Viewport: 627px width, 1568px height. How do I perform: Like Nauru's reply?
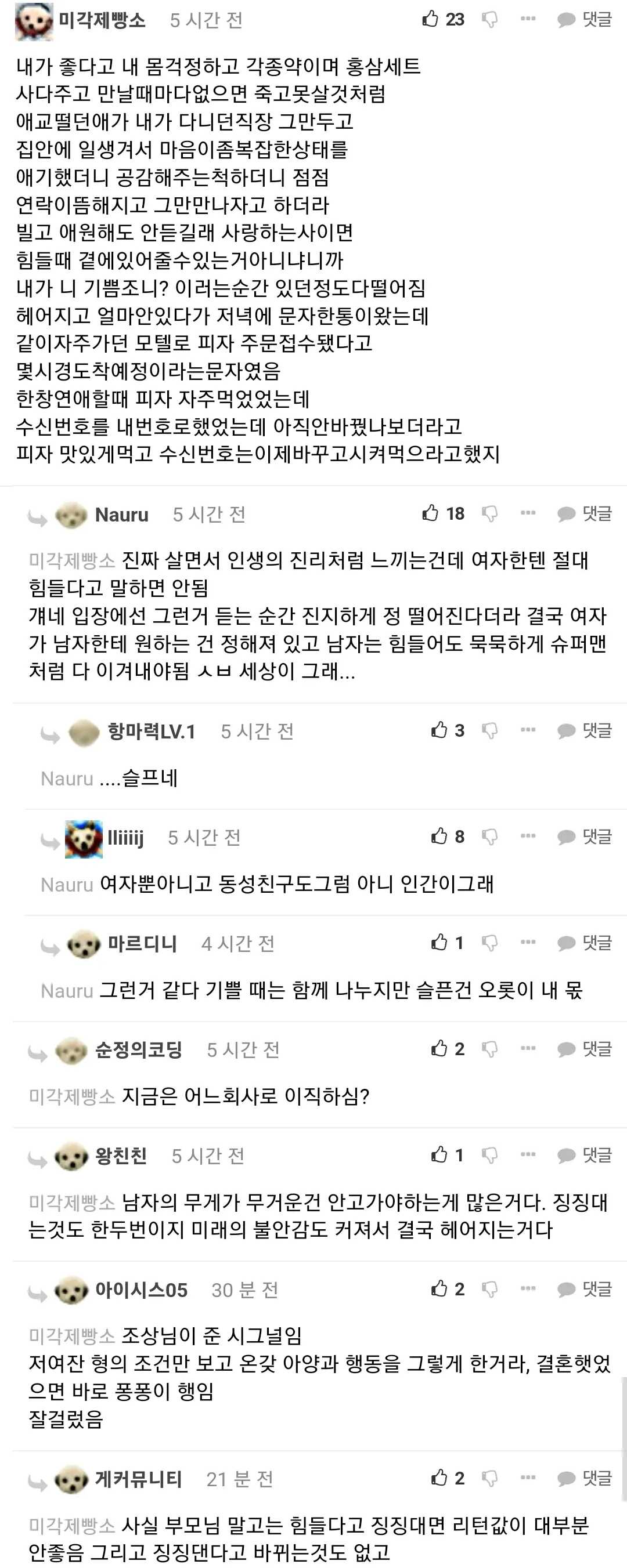430,513
